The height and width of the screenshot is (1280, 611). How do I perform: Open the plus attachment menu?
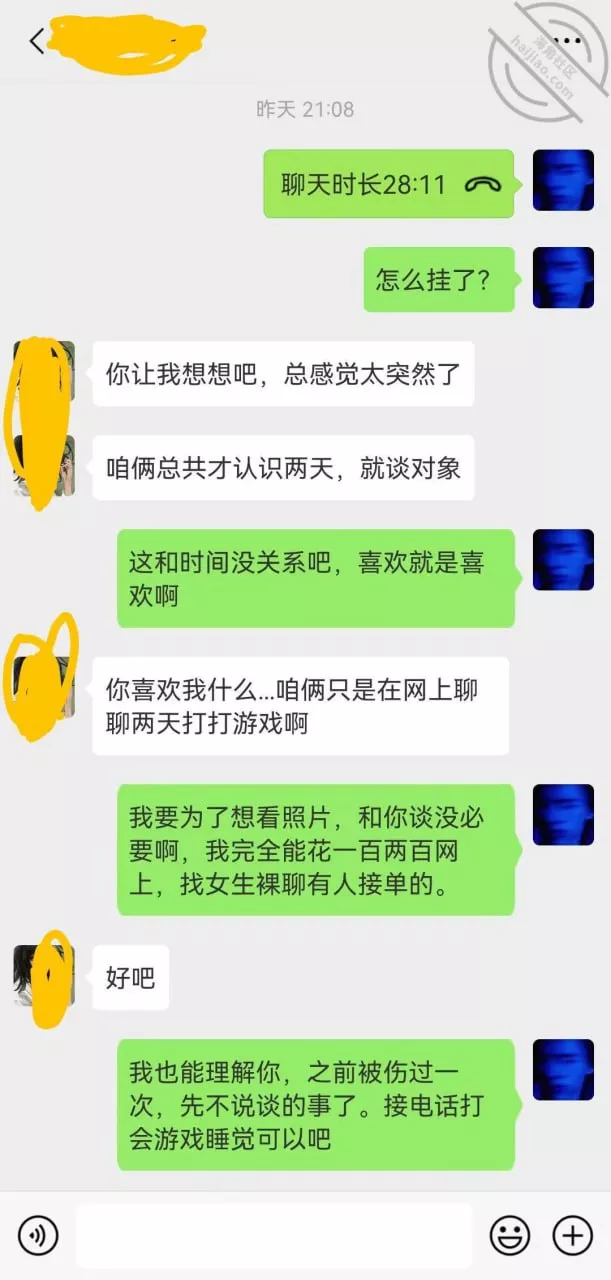tap(573, 1236)
